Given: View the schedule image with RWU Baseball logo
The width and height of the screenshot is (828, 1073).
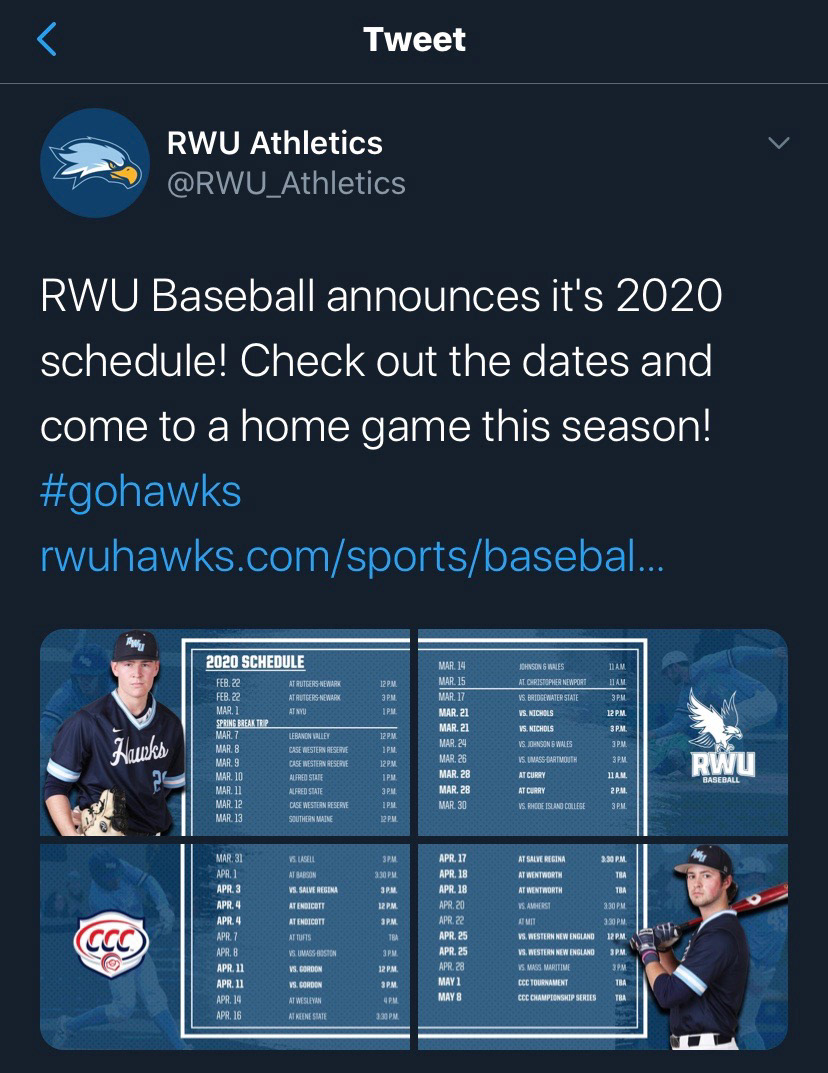Looking at the screenshot, I should tap(603, 732).
